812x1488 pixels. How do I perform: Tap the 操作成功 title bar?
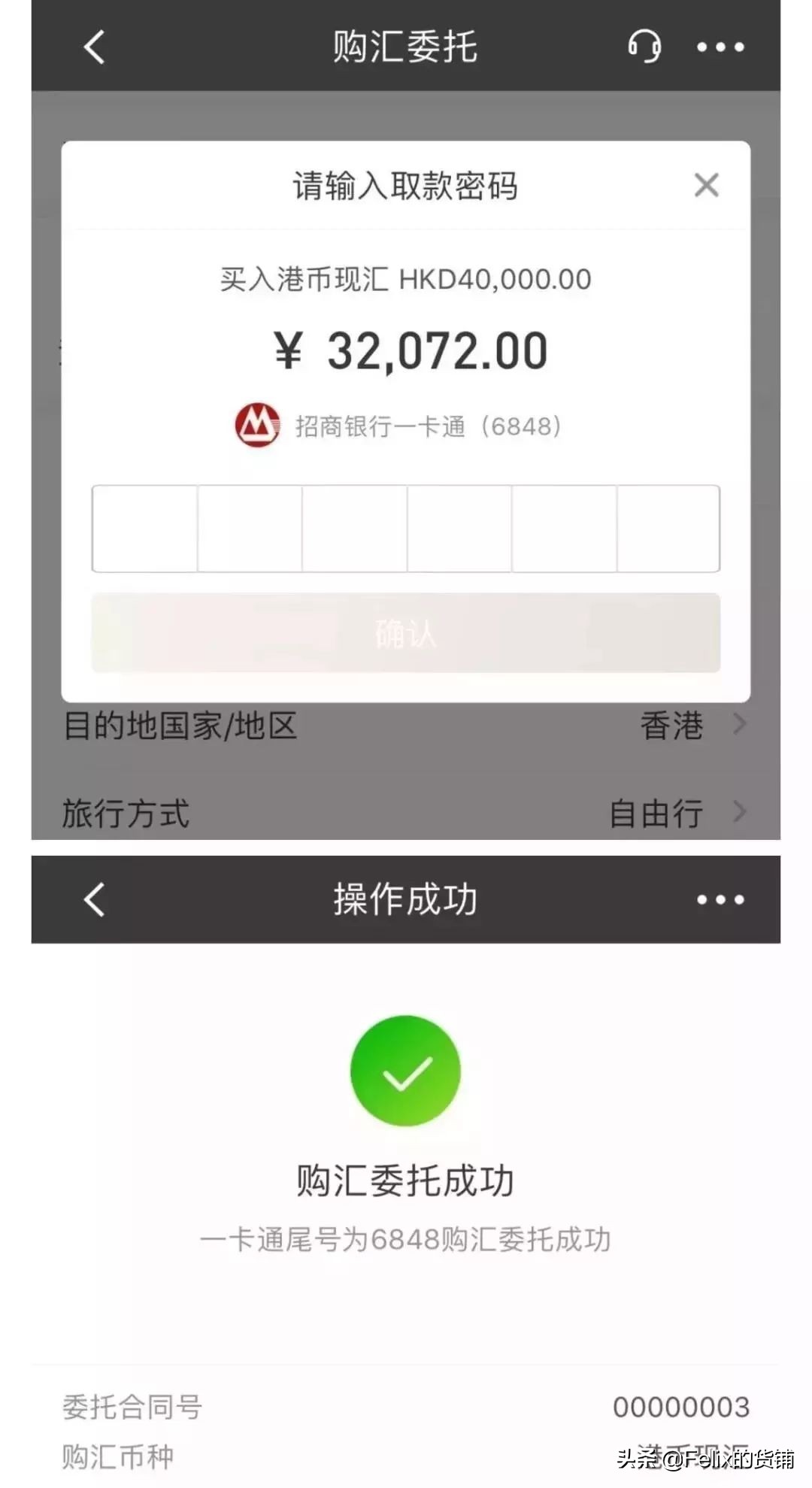point(406,899)
